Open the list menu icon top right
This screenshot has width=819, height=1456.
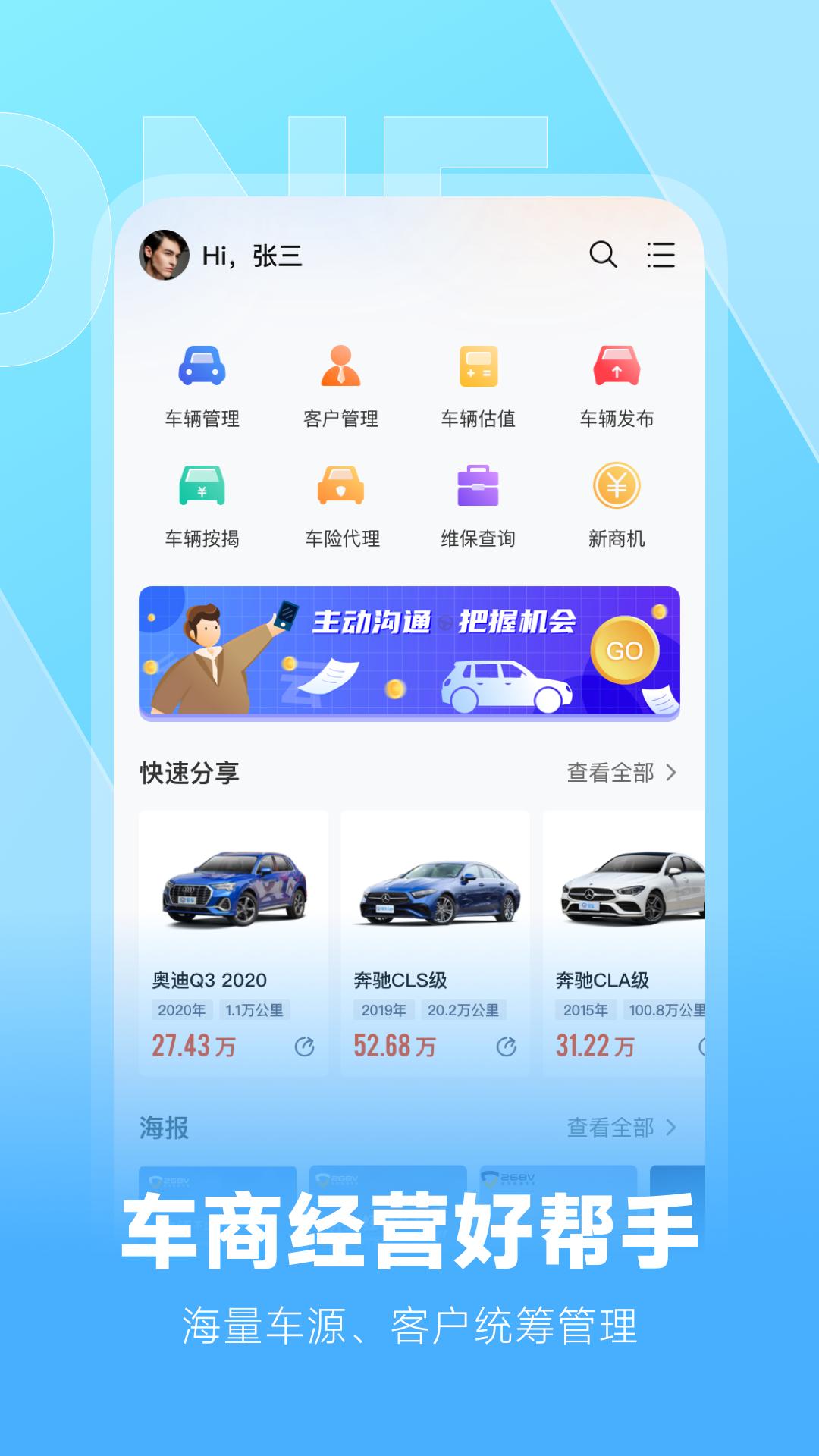pyautogui.click(x=661, y=256)
